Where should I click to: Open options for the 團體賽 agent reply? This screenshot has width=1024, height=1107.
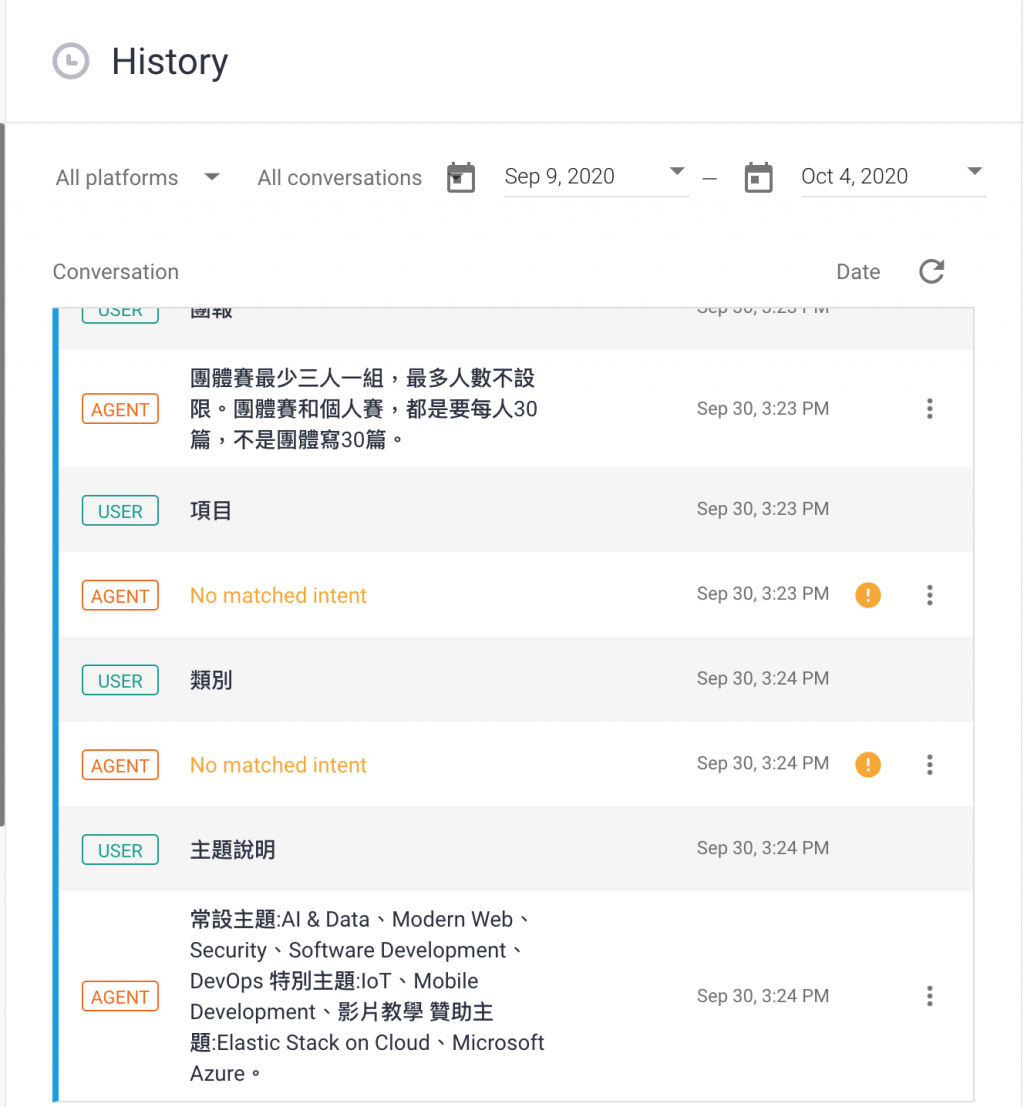[930, 408]
